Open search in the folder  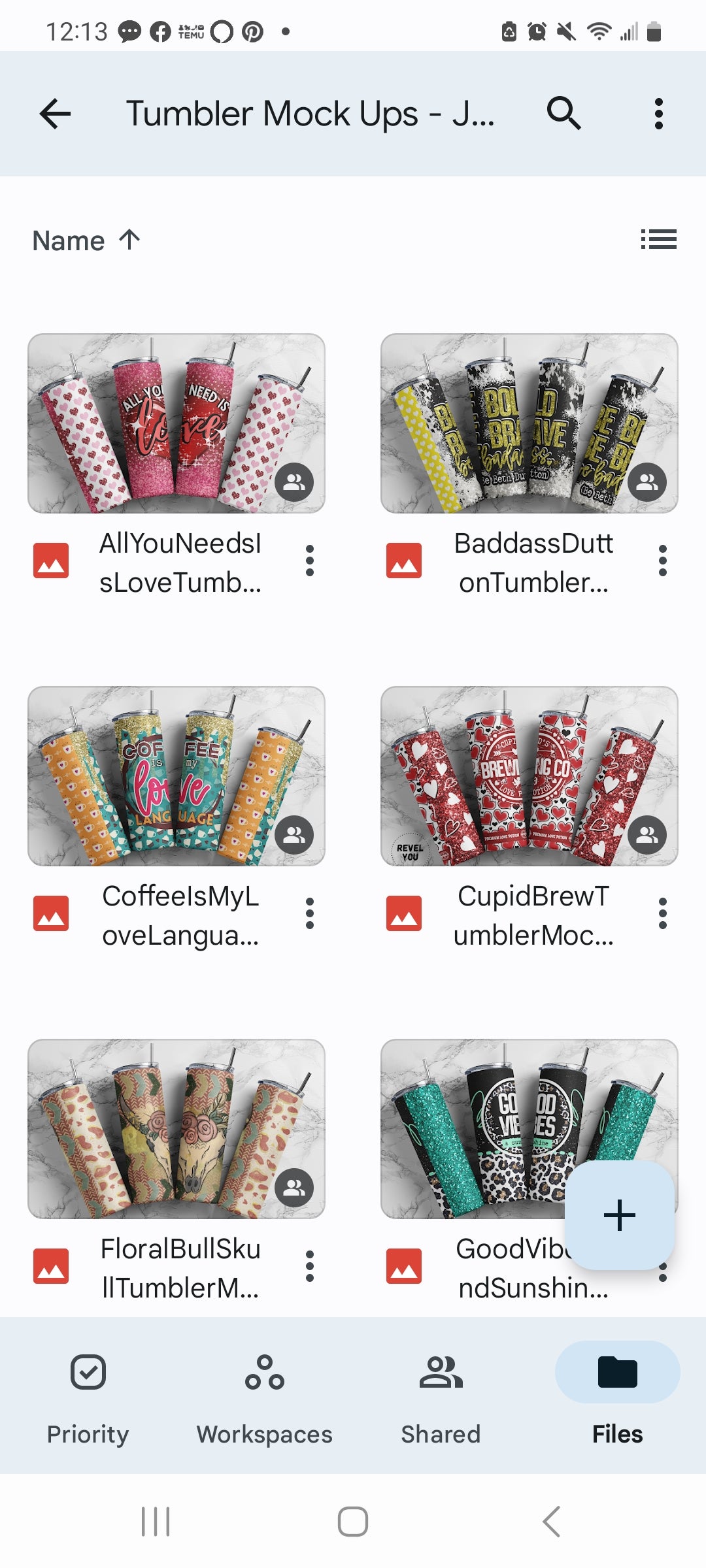563,114
